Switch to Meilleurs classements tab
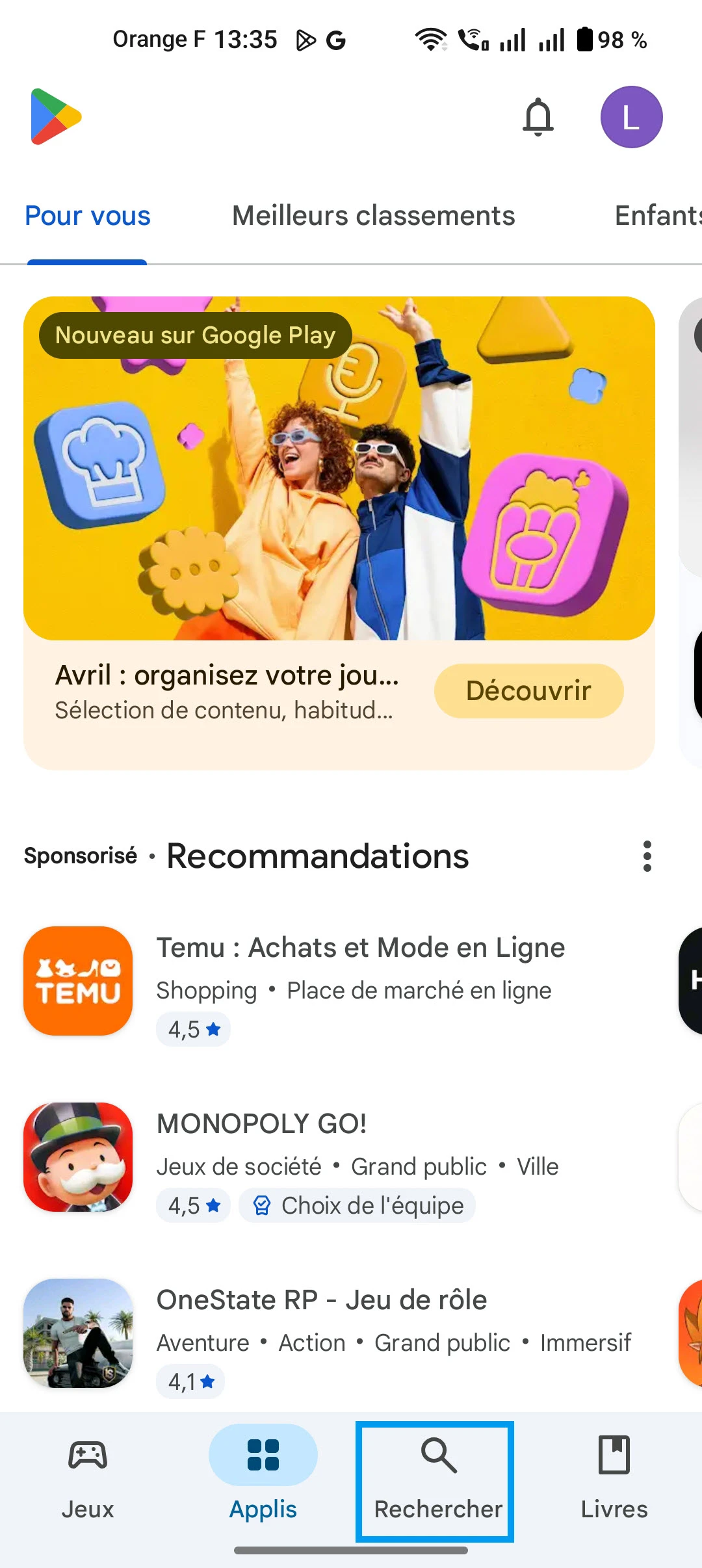702x1568 pixels. (373, 216)
